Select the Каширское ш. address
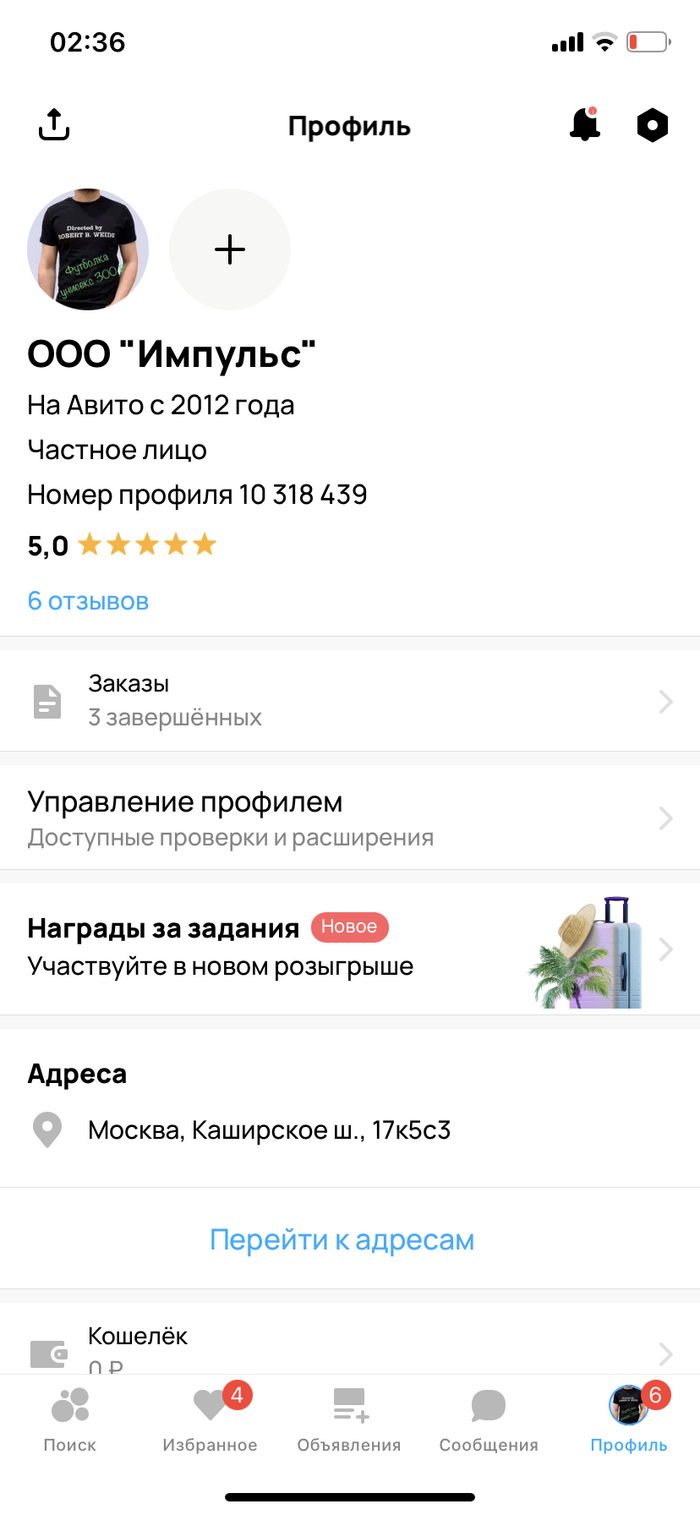 269,1131
